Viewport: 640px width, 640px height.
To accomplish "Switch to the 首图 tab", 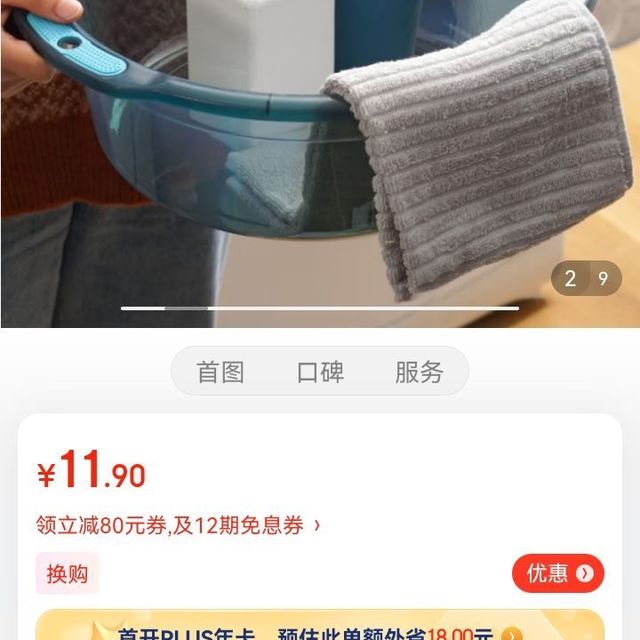I will (220, 372).
